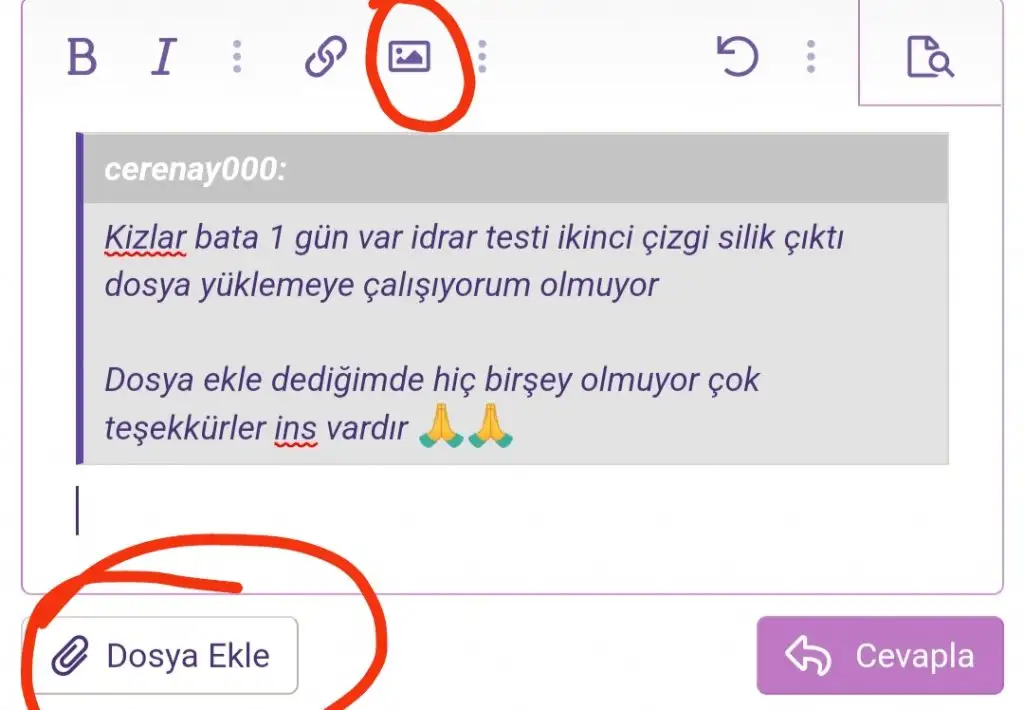Tap the insert image icon
This screenshot has width=1024, height=710.
409,56
